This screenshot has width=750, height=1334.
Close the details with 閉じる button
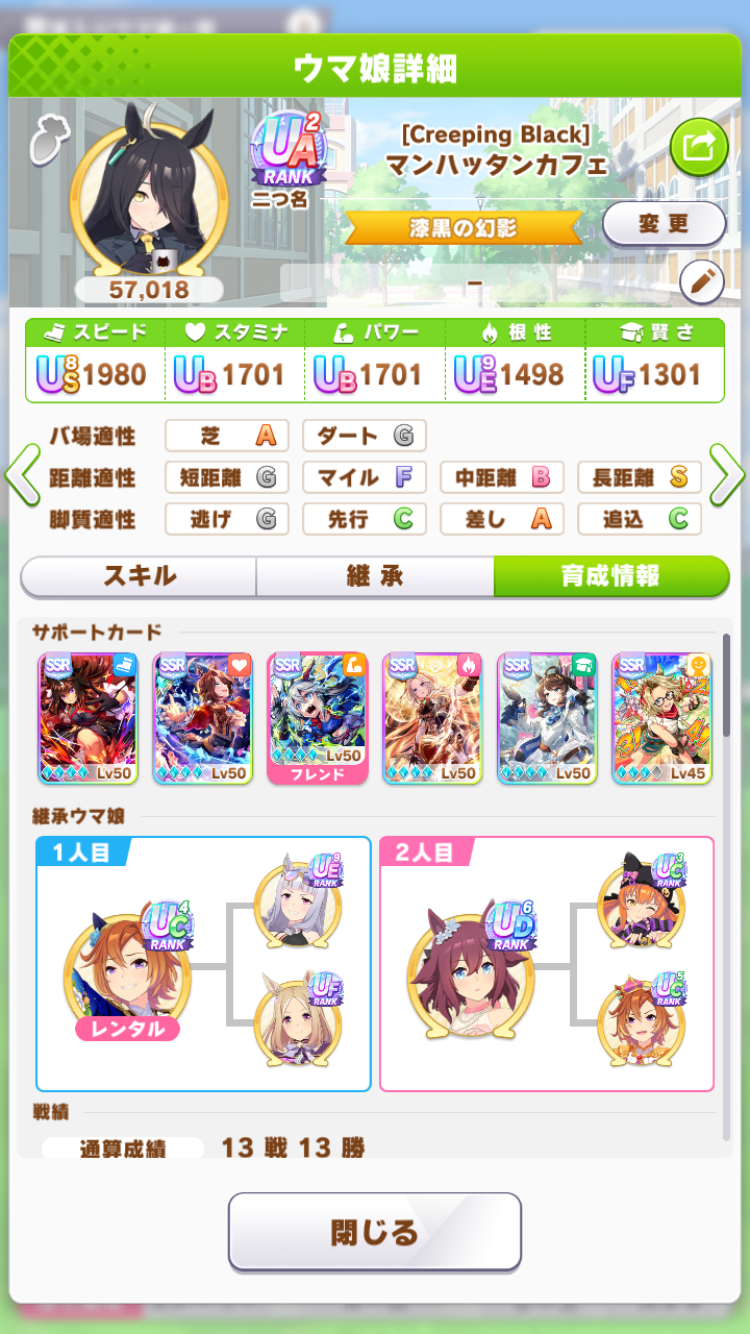375,1232
